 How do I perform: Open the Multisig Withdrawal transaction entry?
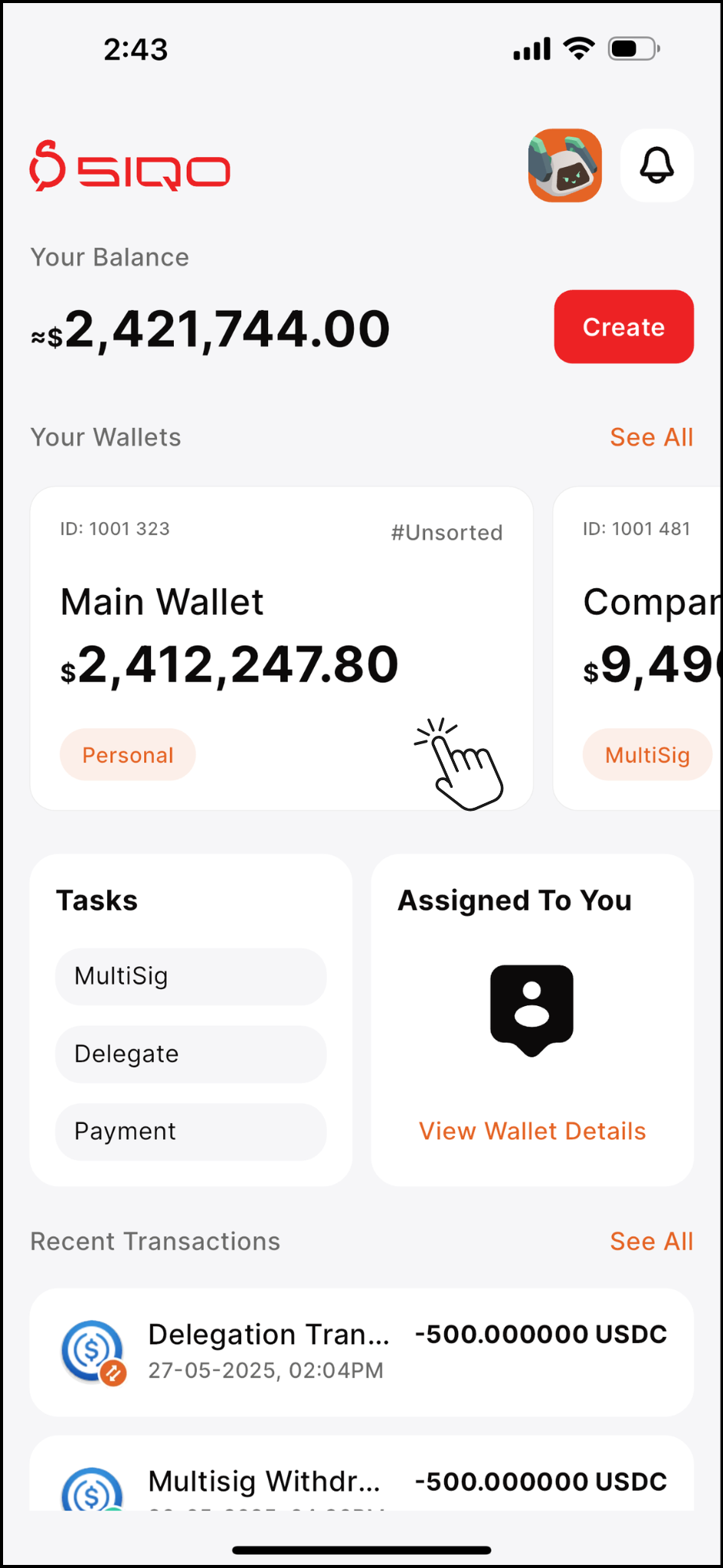tap(361, 1481)
